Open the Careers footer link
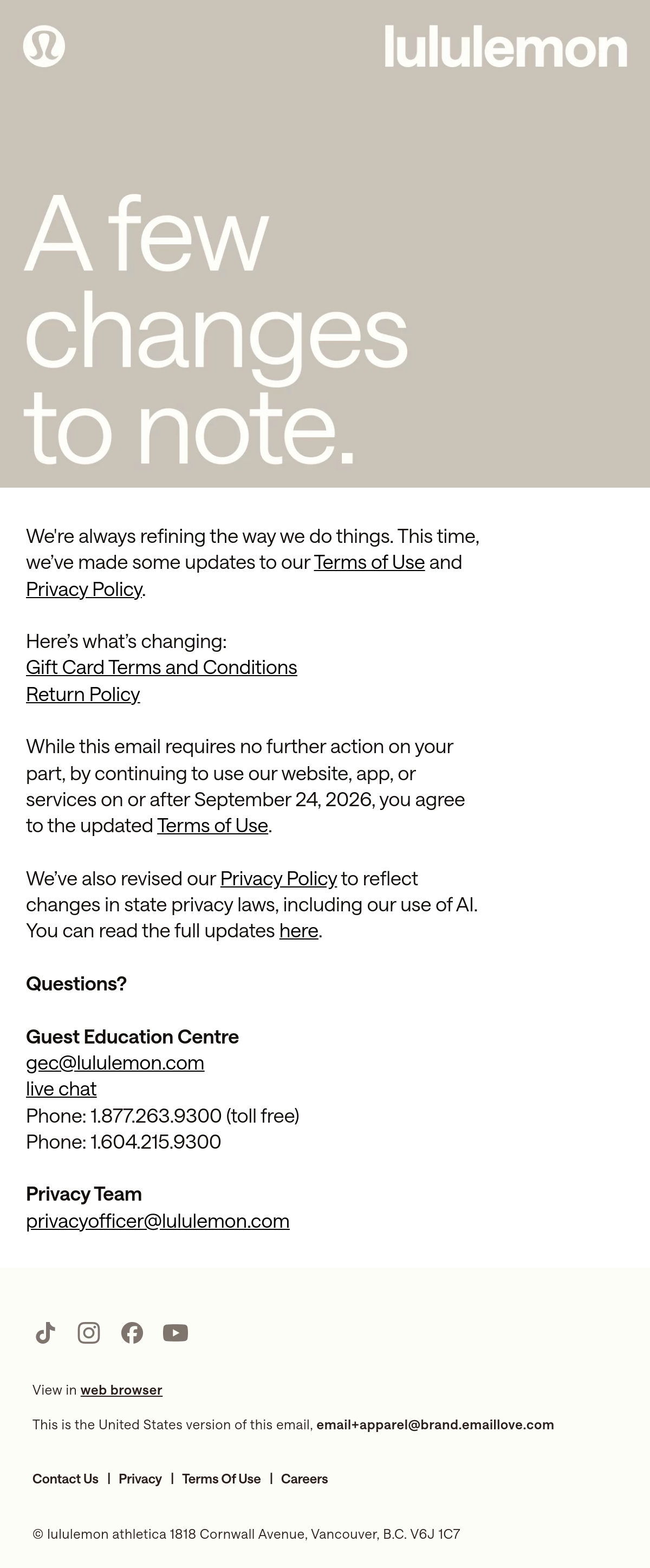650x1568 pixels. (x=304, y=1479)
